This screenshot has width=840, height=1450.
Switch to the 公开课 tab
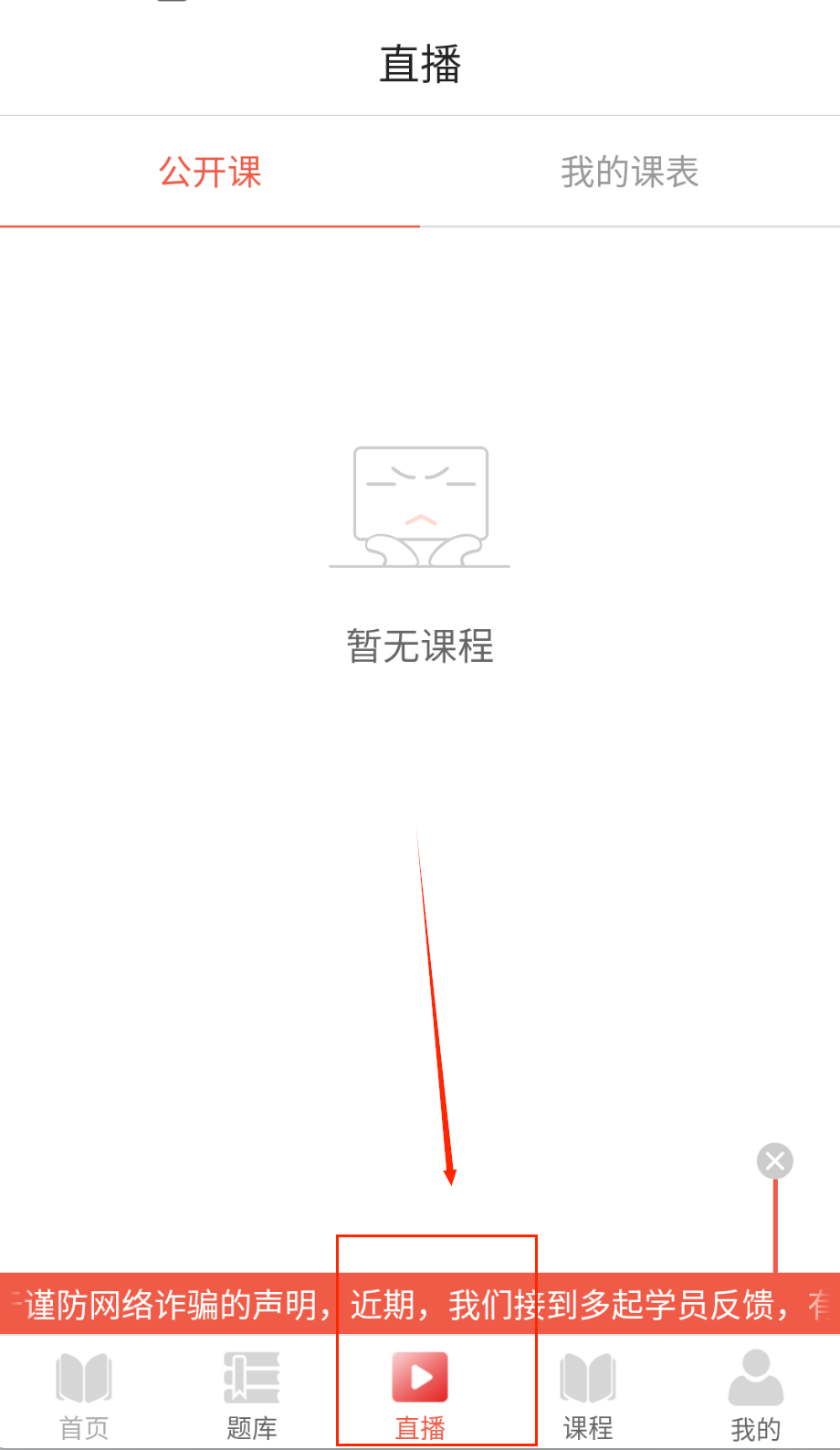click(x=210, y=172)
